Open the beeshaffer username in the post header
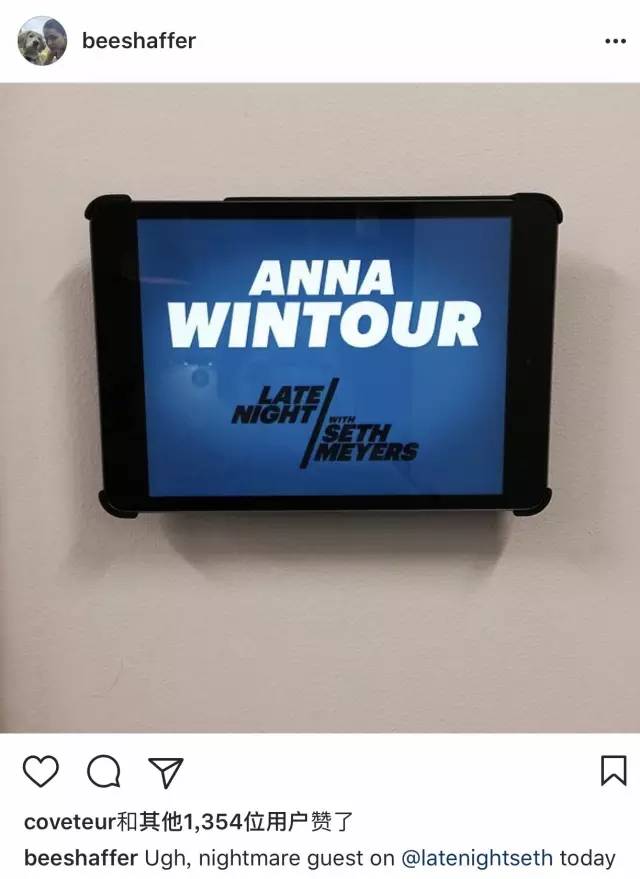 coord(139,41)
